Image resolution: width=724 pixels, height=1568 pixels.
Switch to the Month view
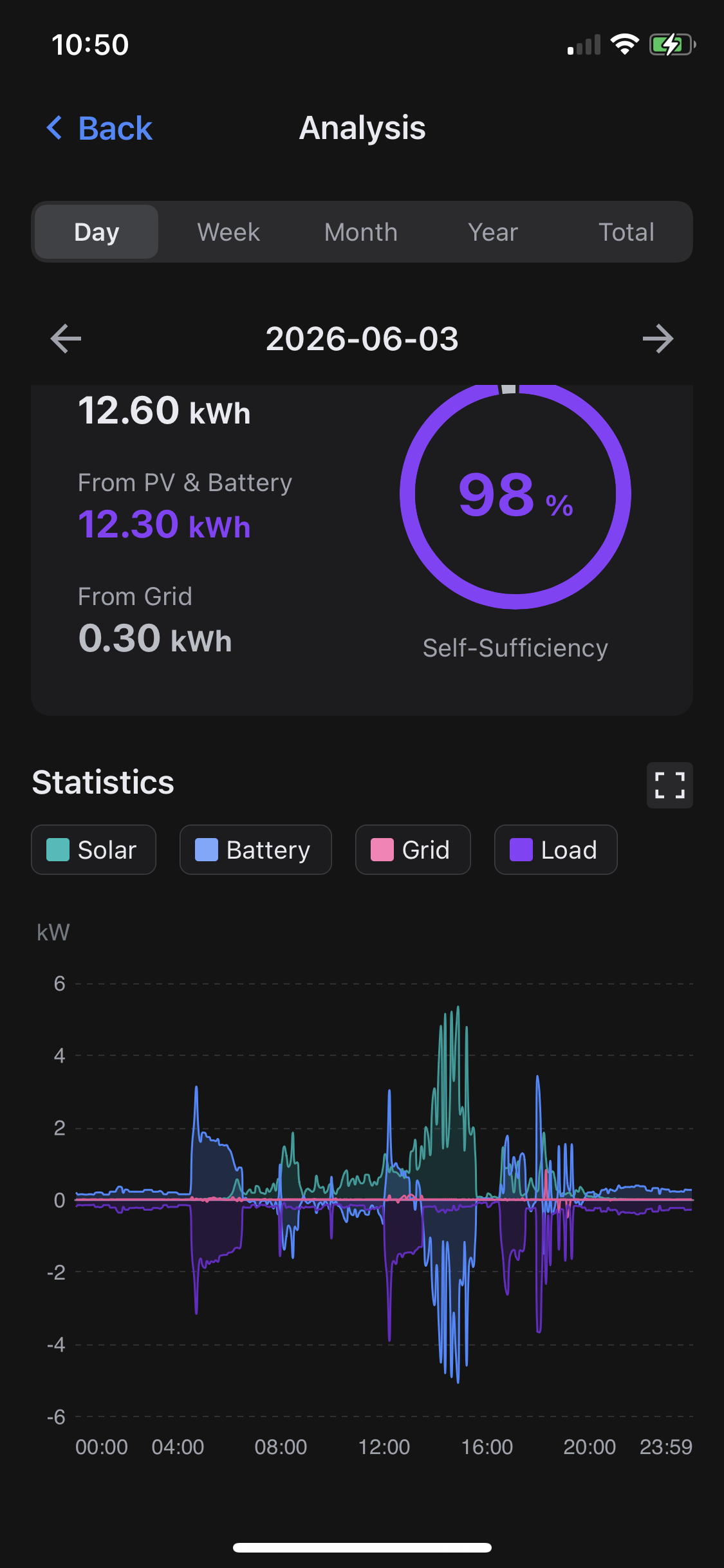pyautogui.click(x=361, y=232)
